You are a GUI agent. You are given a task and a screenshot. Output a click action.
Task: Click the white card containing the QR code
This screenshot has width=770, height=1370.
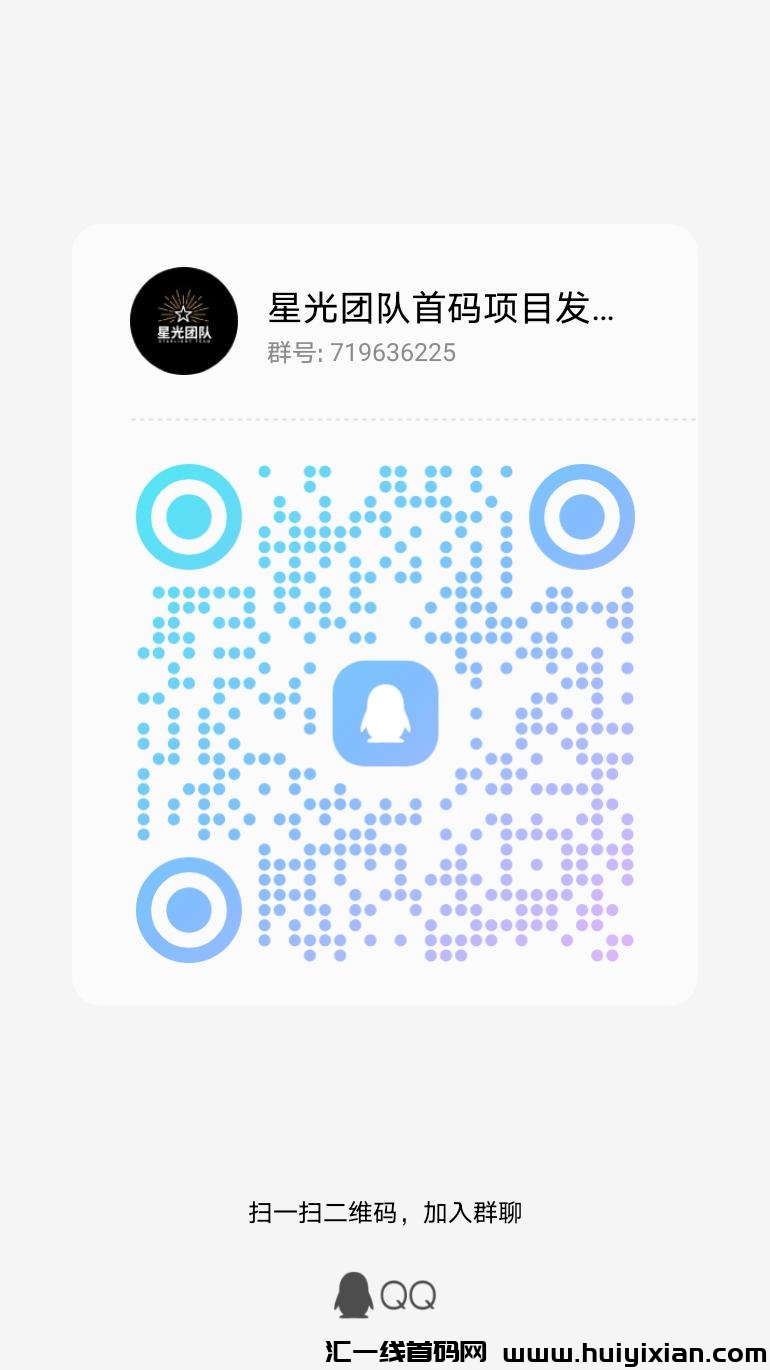(386, 615)
